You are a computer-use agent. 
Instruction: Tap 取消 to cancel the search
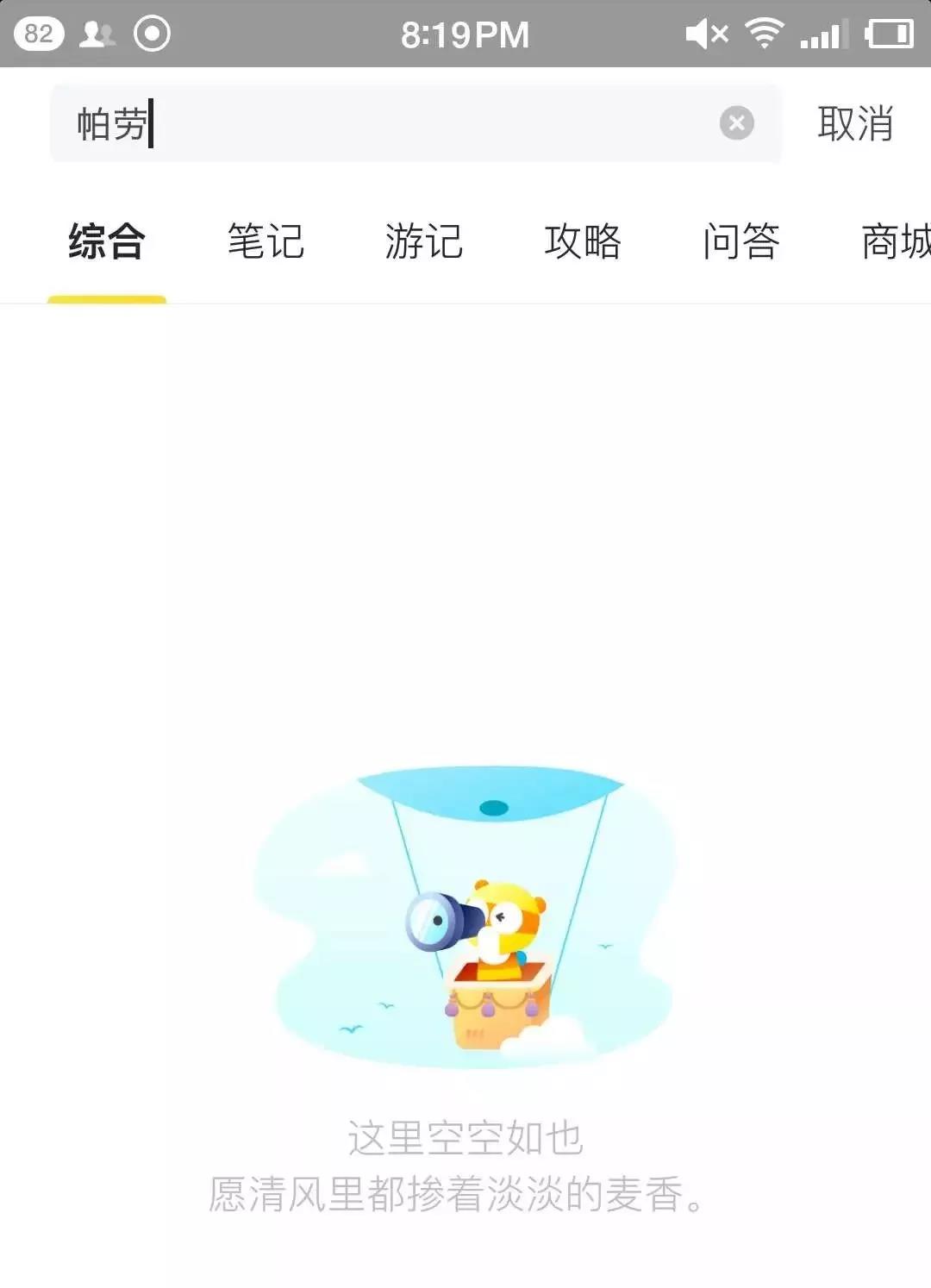point(854,124)
